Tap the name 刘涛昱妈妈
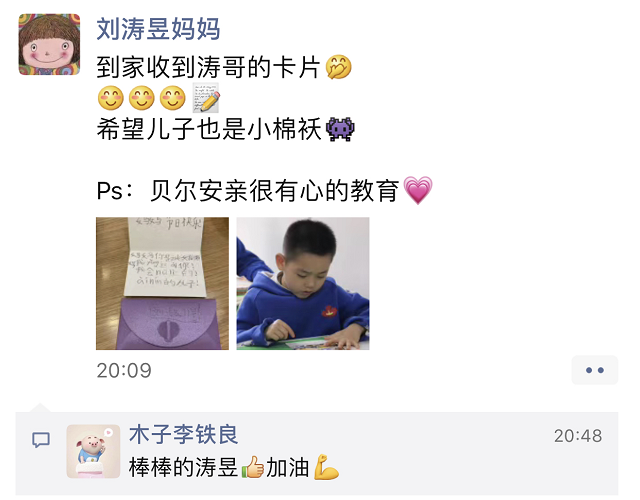 pyautogui.click(x=158, y=30)
